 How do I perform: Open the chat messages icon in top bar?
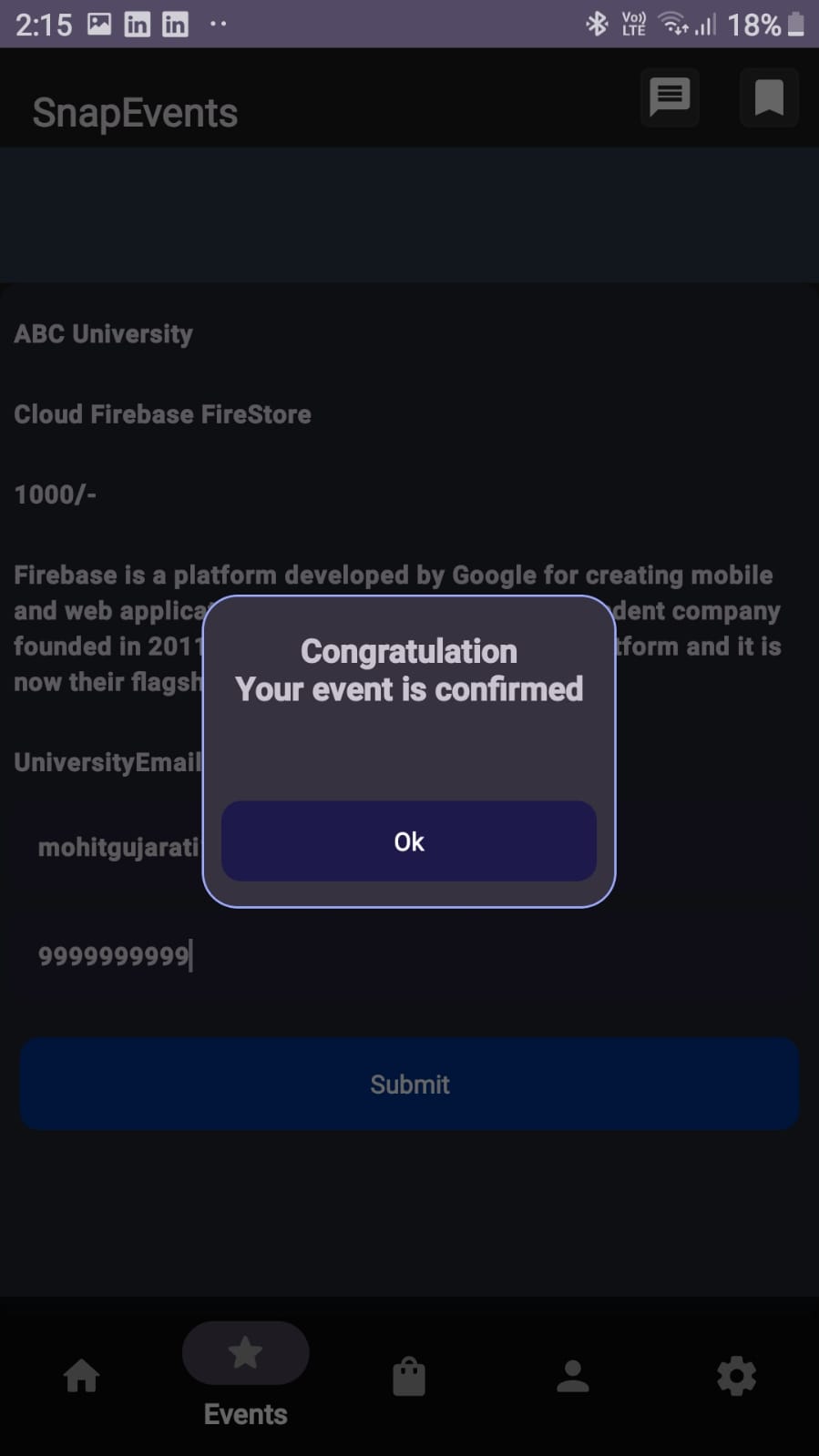point(669,97)
